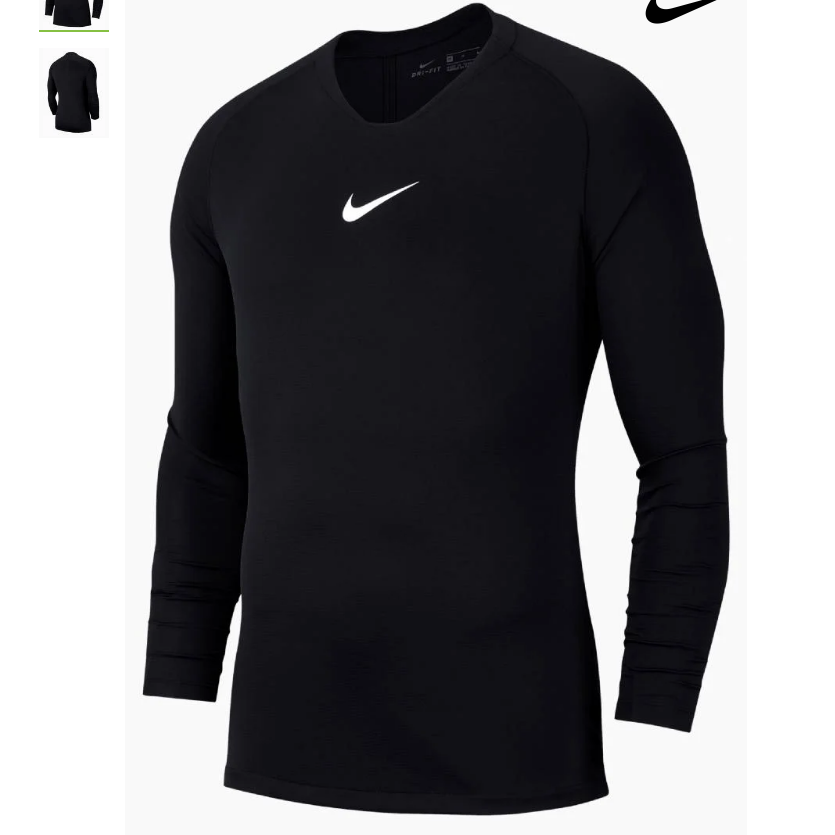Open the large black shirt product image

click(436, 420)
